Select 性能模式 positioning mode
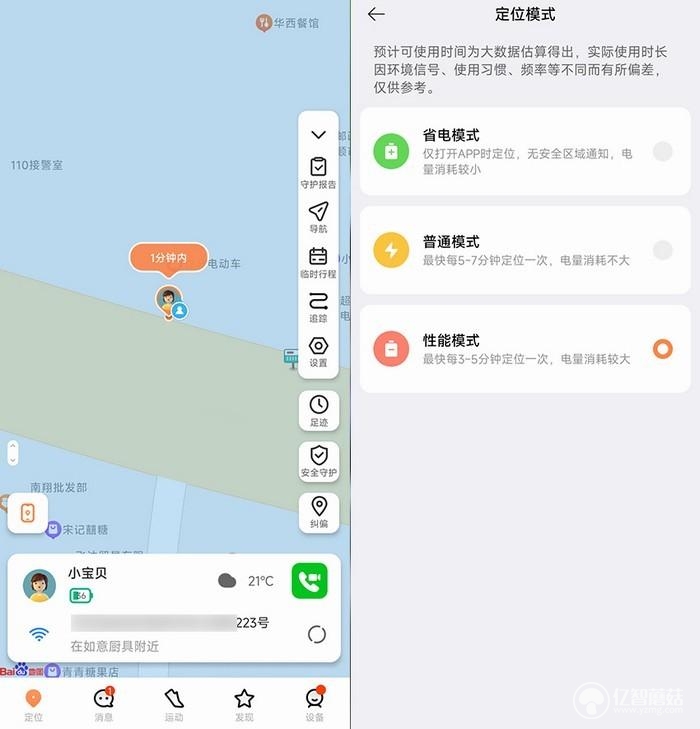 coord(662,349)
